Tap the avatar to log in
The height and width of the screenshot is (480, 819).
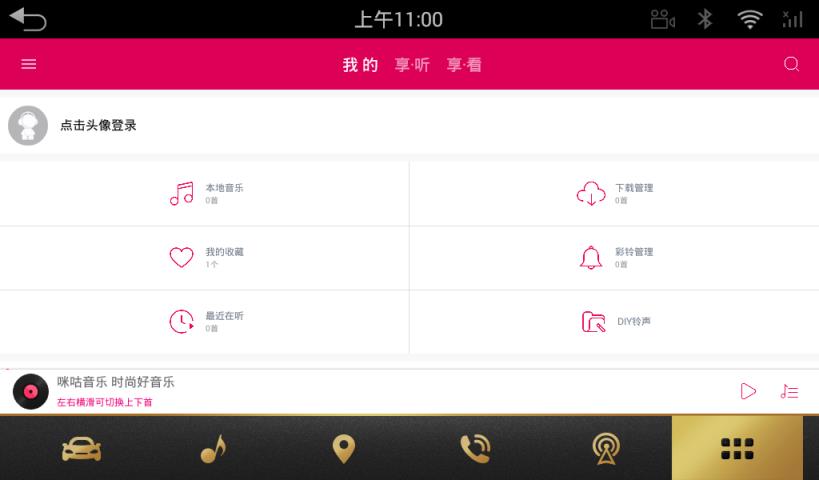(x=28, y=125)
